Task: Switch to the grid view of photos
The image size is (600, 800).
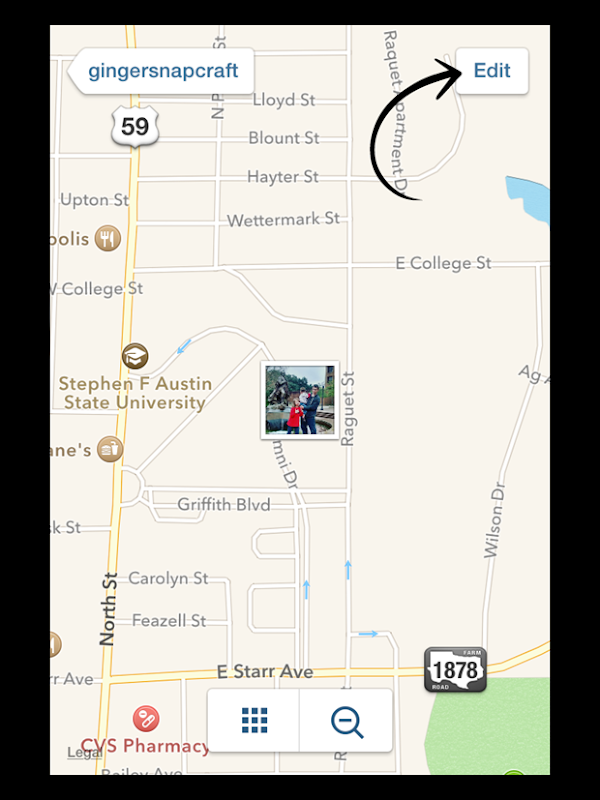Action: 254,720
